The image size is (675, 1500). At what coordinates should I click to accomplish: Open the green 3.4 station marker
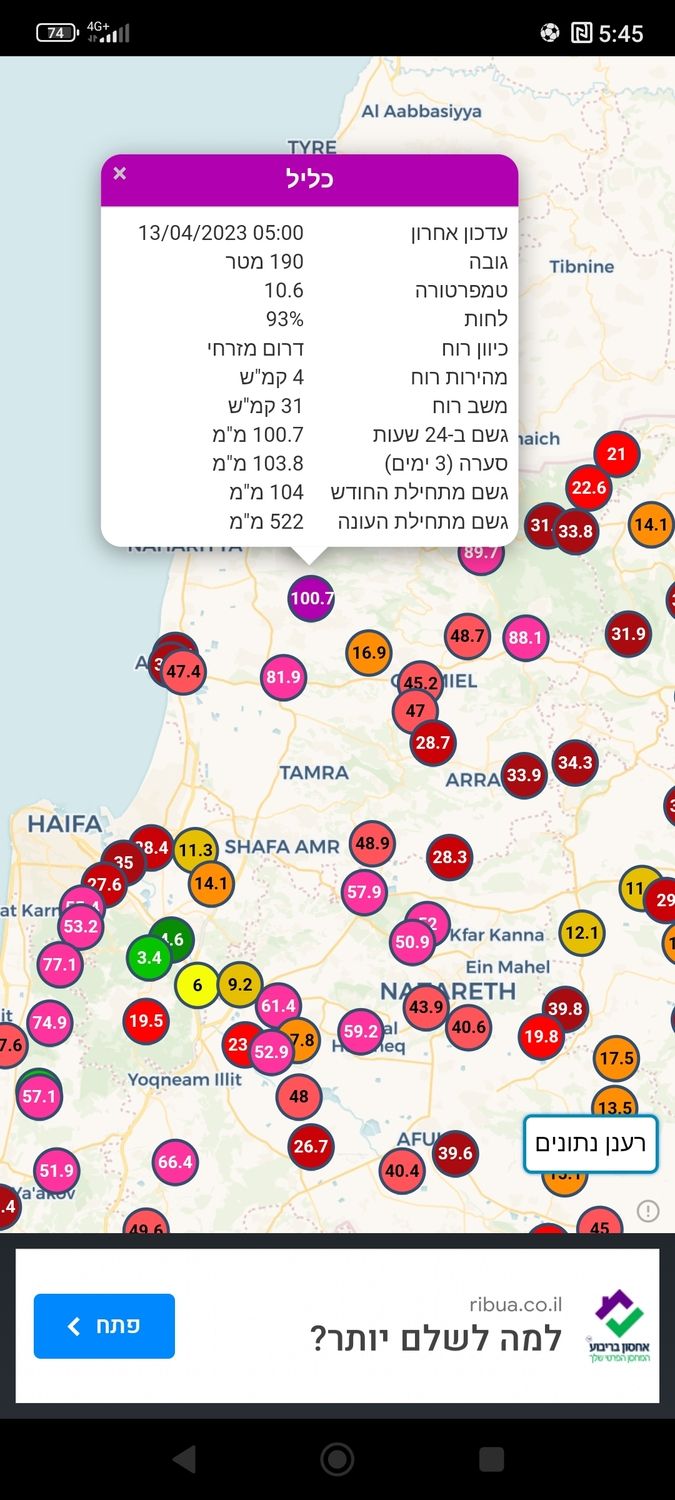point(149,957)
